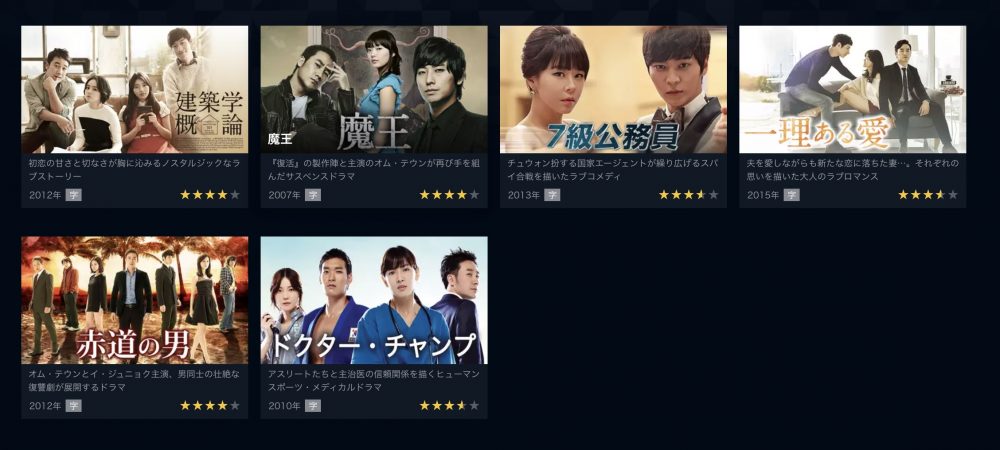Select the 7級公務員 drama tile
Viewport: 1000px width, 450px height.
[613, 90]
